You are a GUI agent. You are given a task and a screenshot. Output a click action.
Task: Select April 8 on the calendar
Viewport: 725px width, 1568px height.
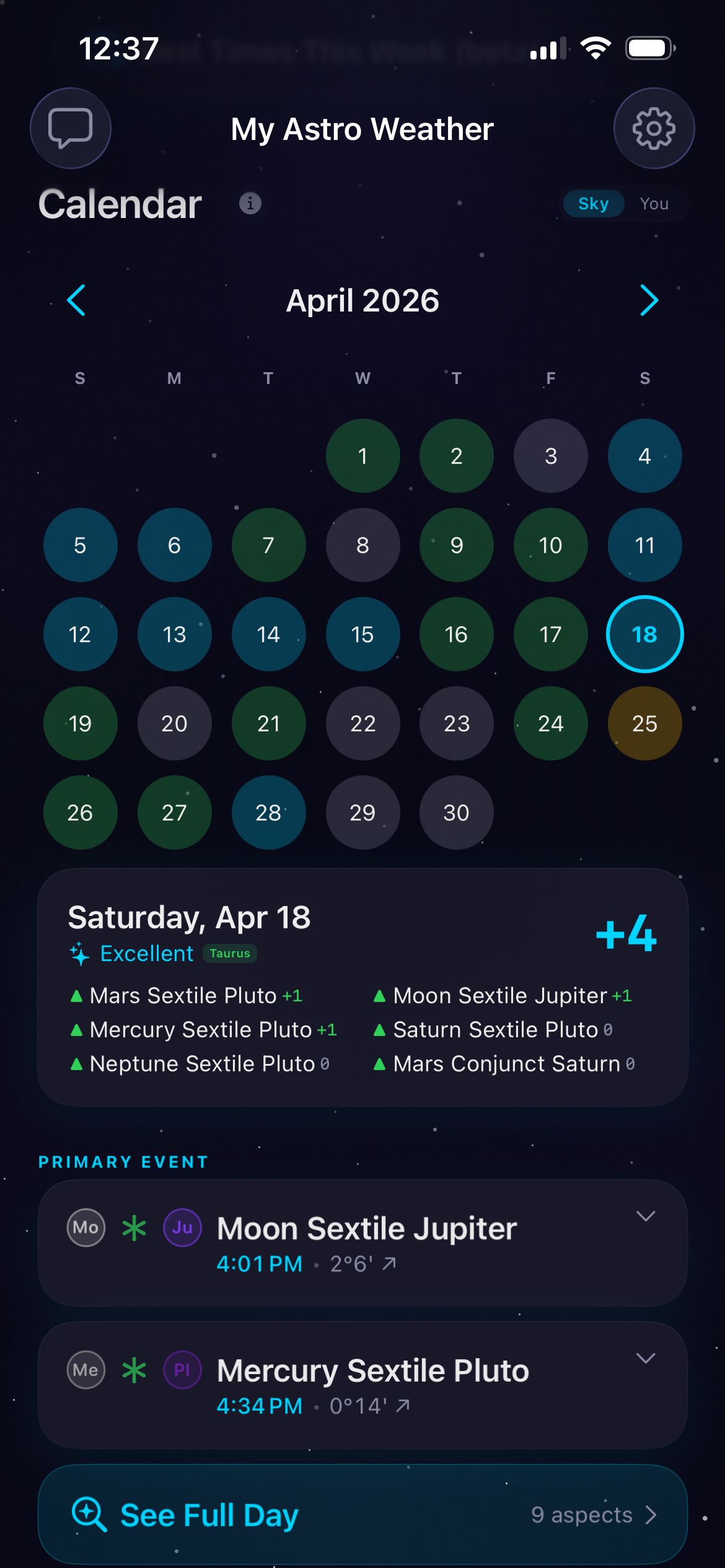pos(362,545)
